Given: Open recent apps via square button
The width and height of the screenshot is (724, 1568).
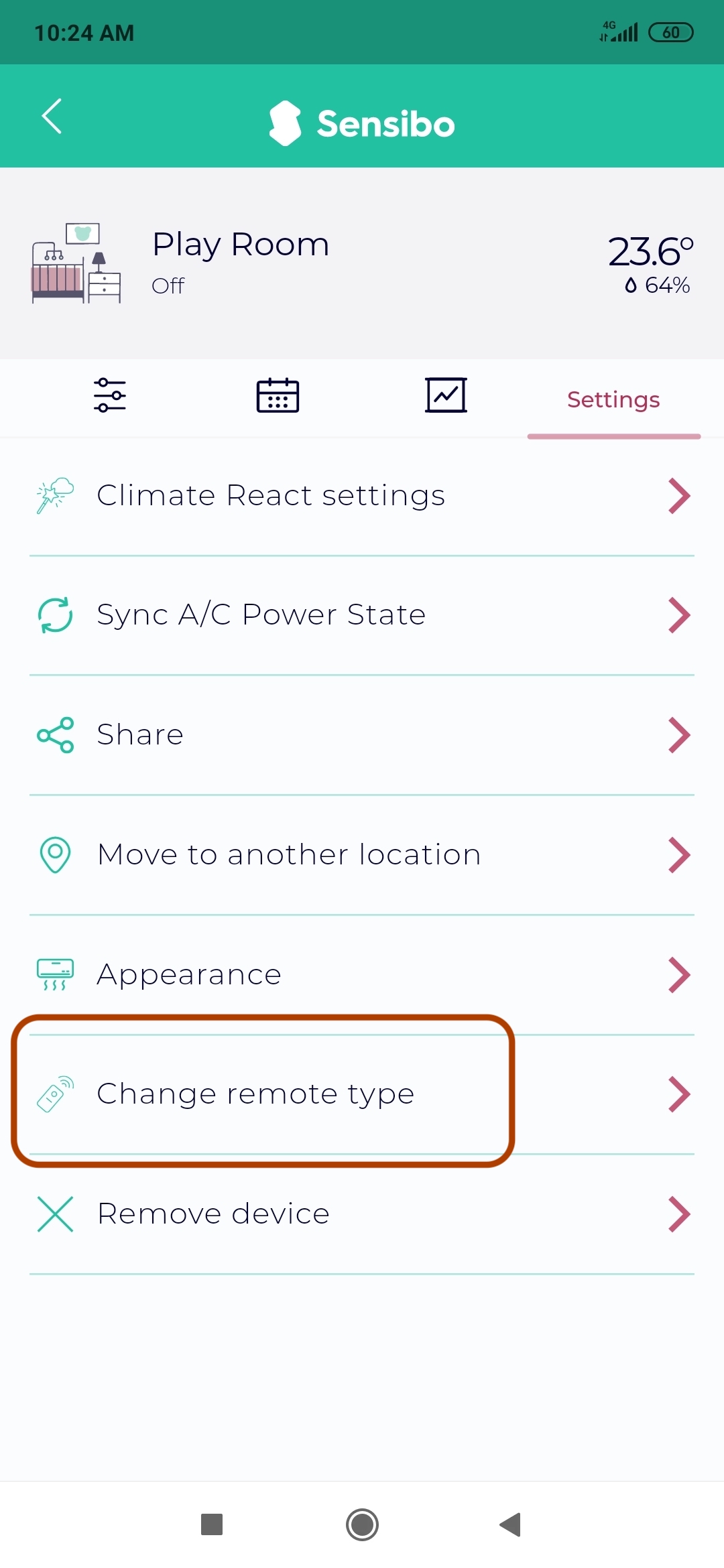Looking at the screenshot, I should point(212,1524).
